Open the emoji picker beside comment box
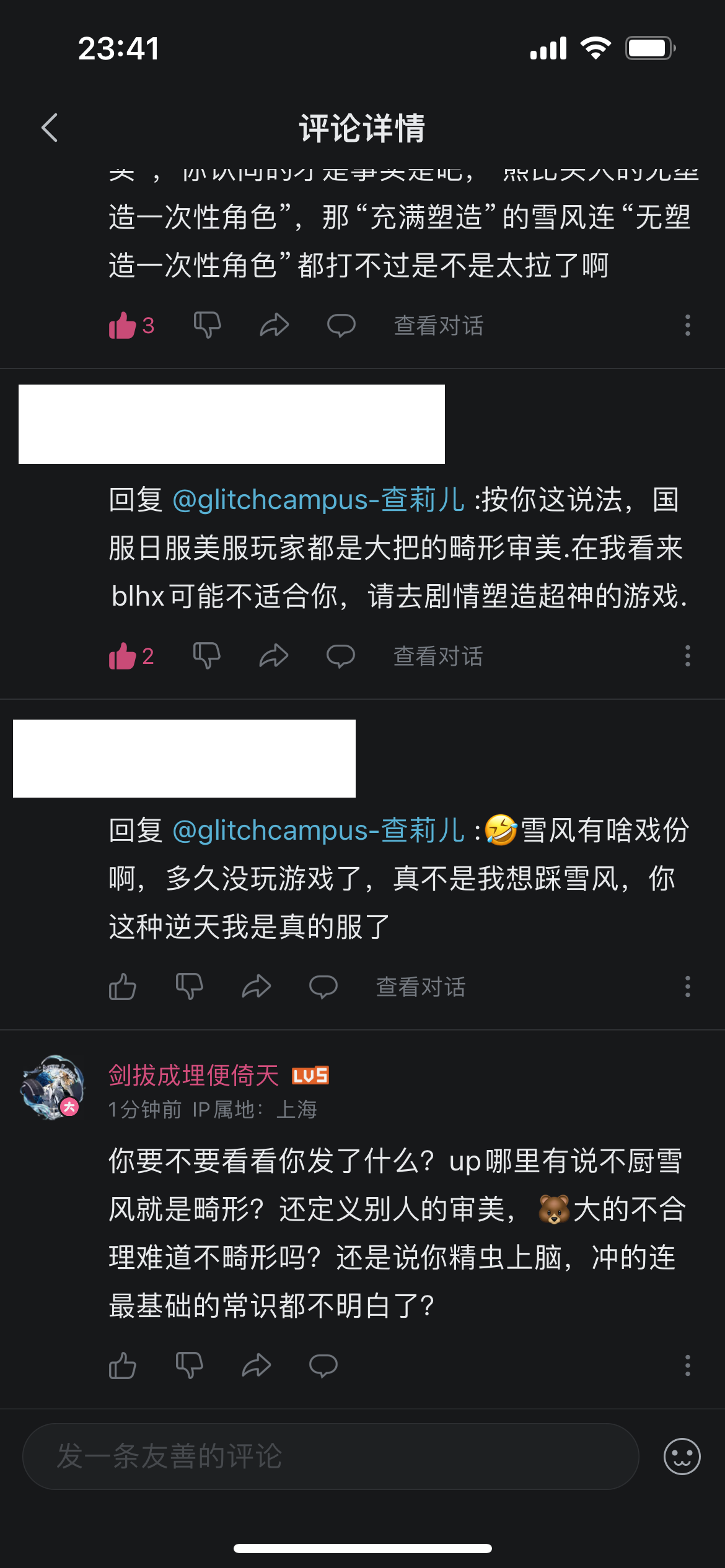Screen dimensions: 725x1568 (x=682, y=1456)
